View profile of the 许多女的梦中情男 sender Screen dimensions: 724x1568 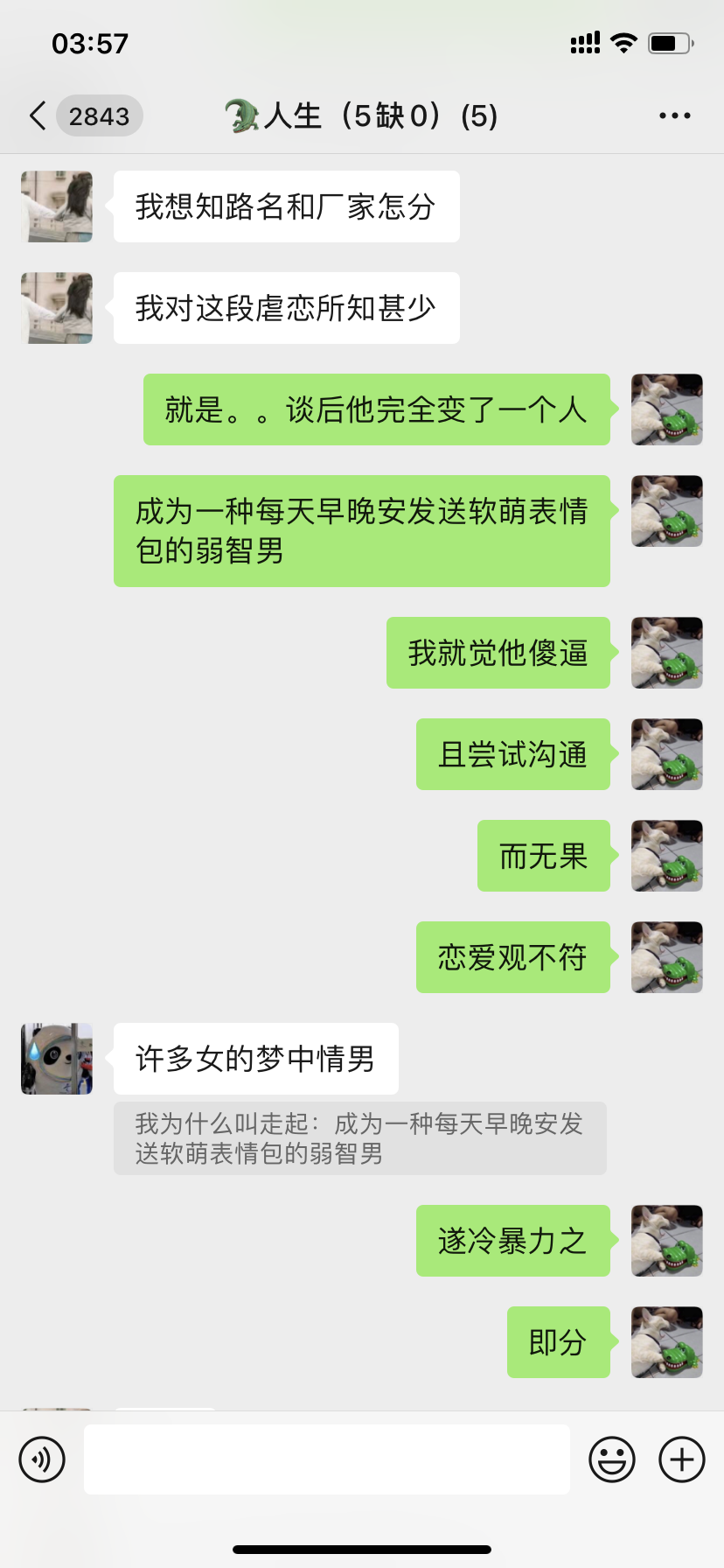pos(57,1059)
